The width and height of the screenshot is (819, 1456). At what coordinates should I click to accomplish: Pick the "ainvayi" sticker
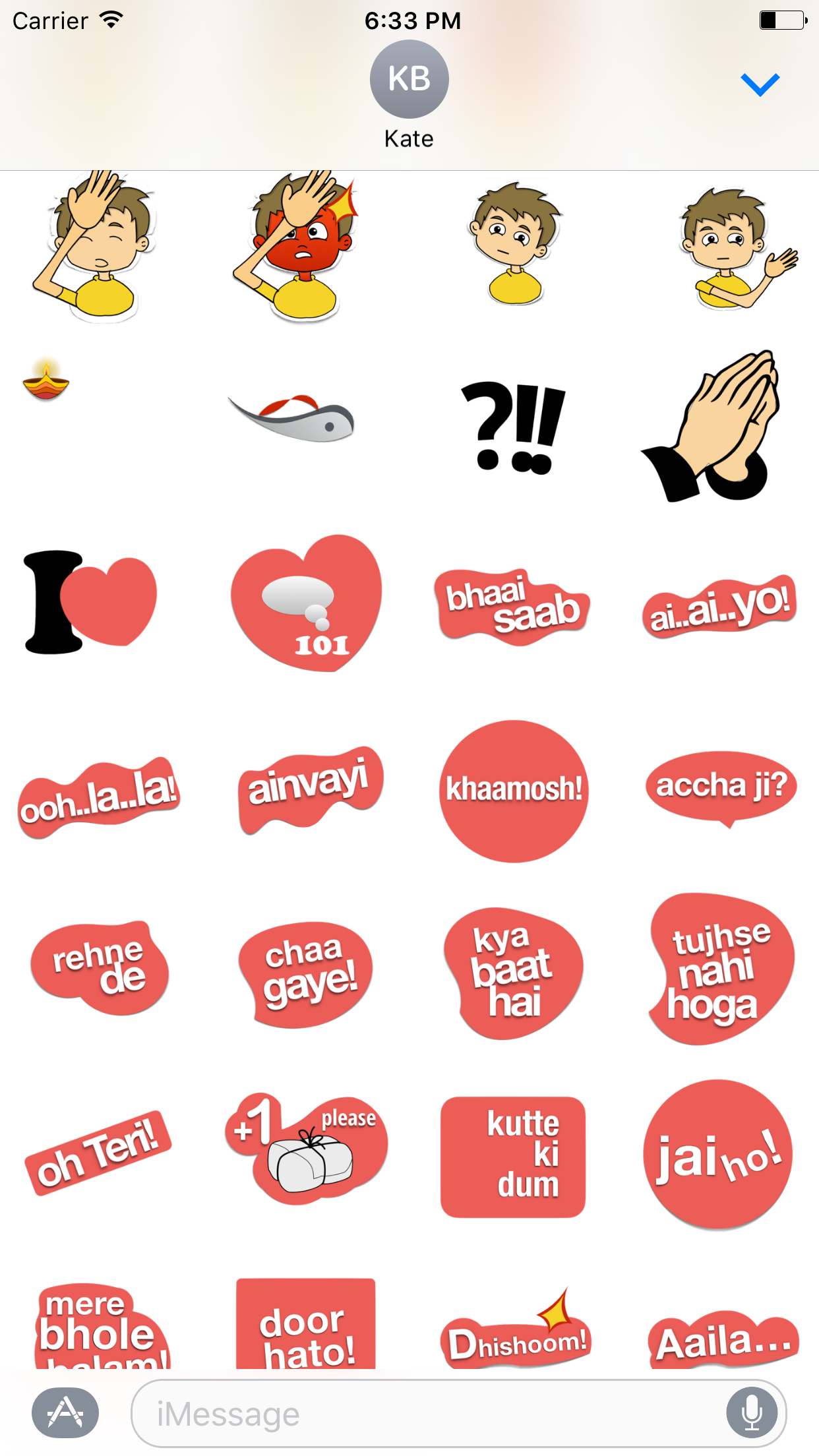[309, 788]
